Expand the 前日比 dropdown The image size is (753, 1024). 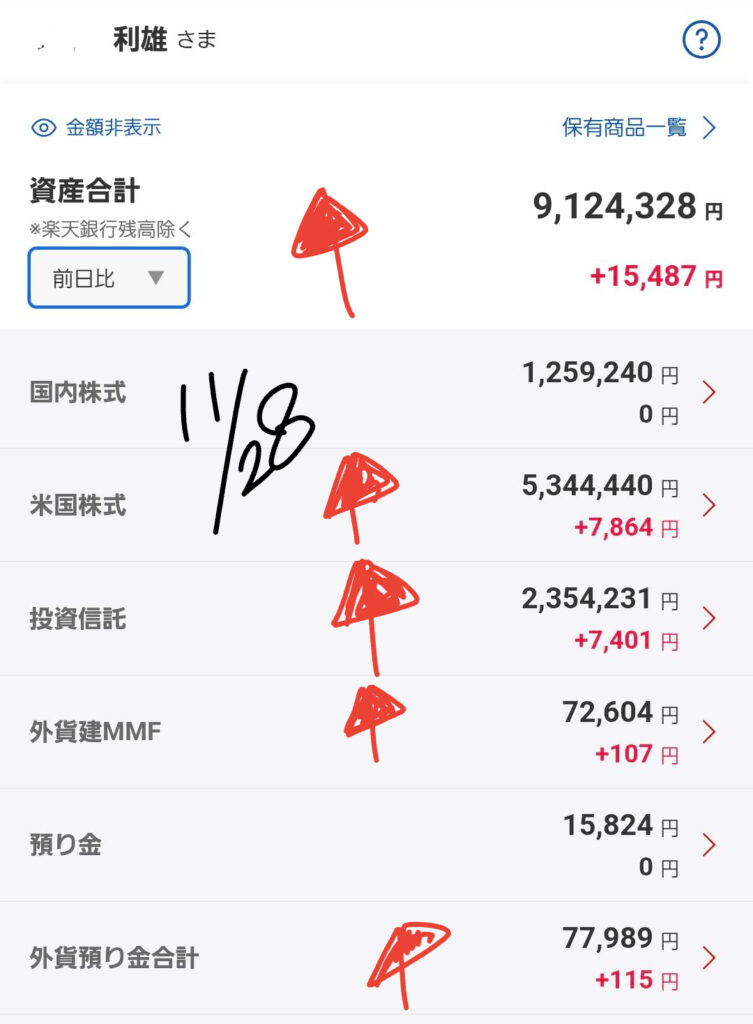109,278
